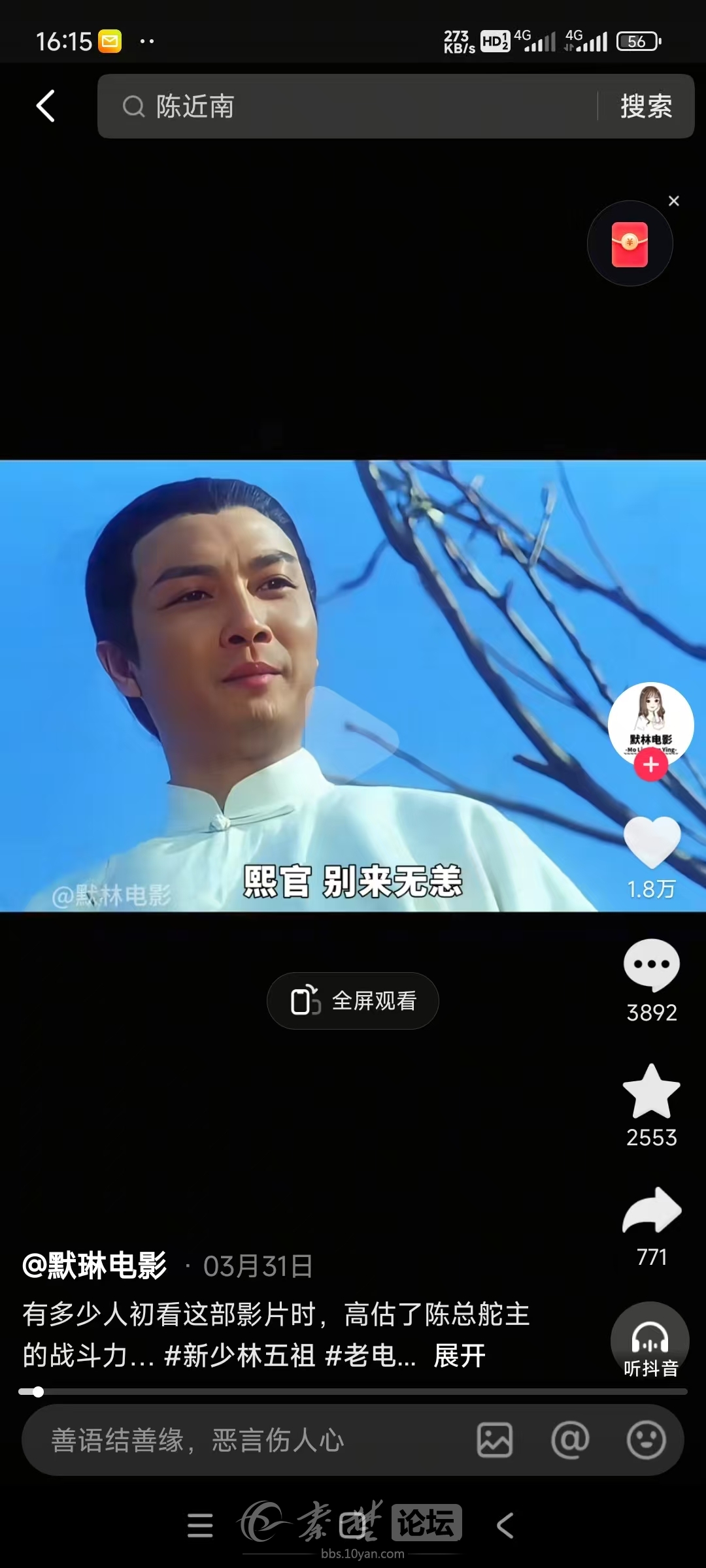Expand the caption with 展开
The height and width of the screenshot is (1568, 706).
point(460,1356)
